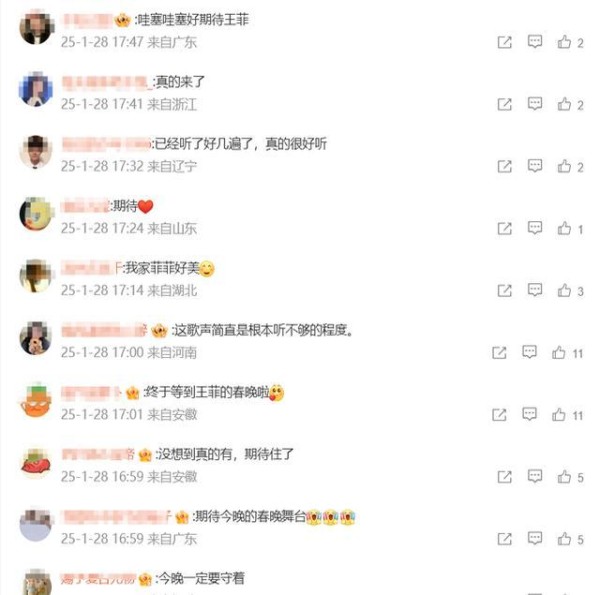Open avatar of '今晚一定要守着' commenter
Screen dimensions: 600x595
[36, 582]
